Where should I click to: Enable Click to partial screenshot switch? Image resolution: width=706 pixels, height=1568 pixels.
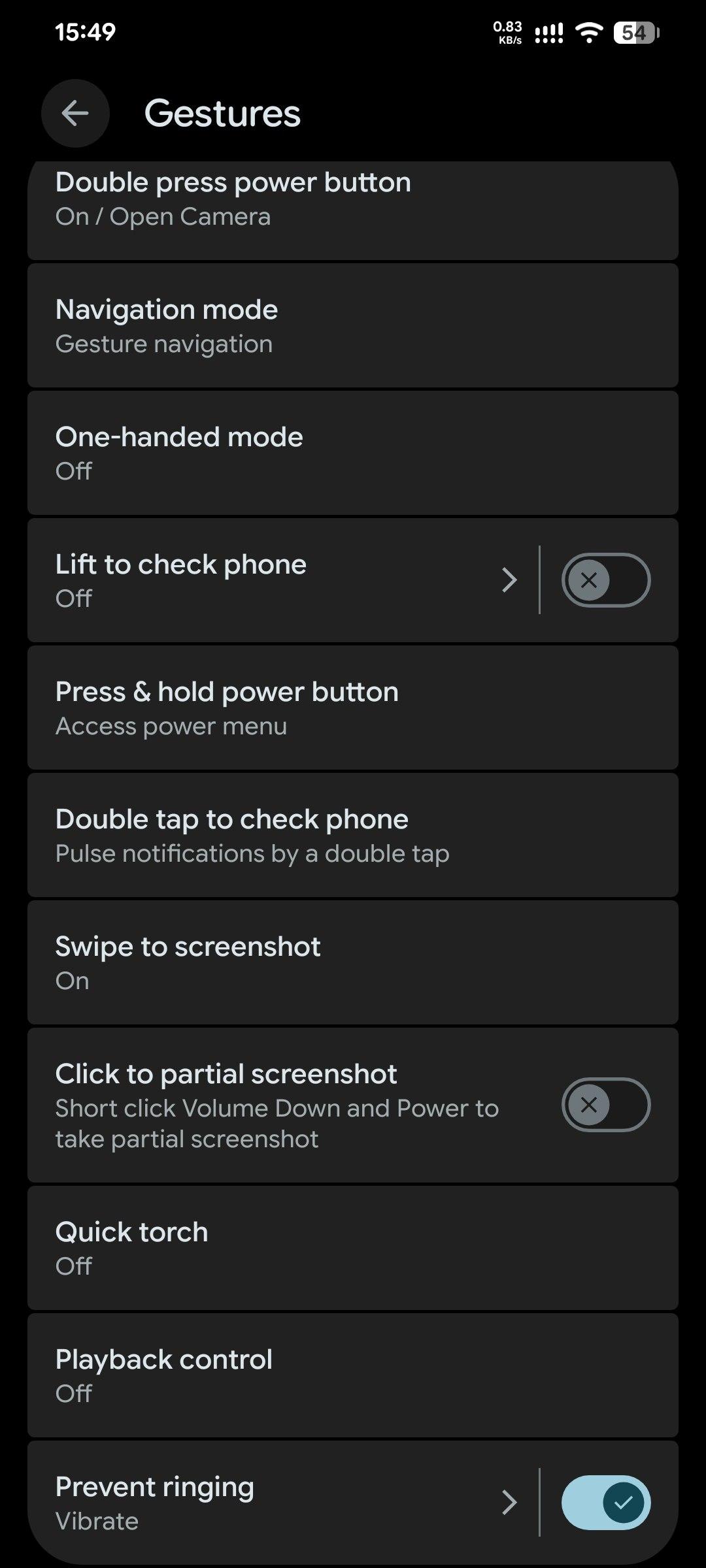pos(605,1105)
